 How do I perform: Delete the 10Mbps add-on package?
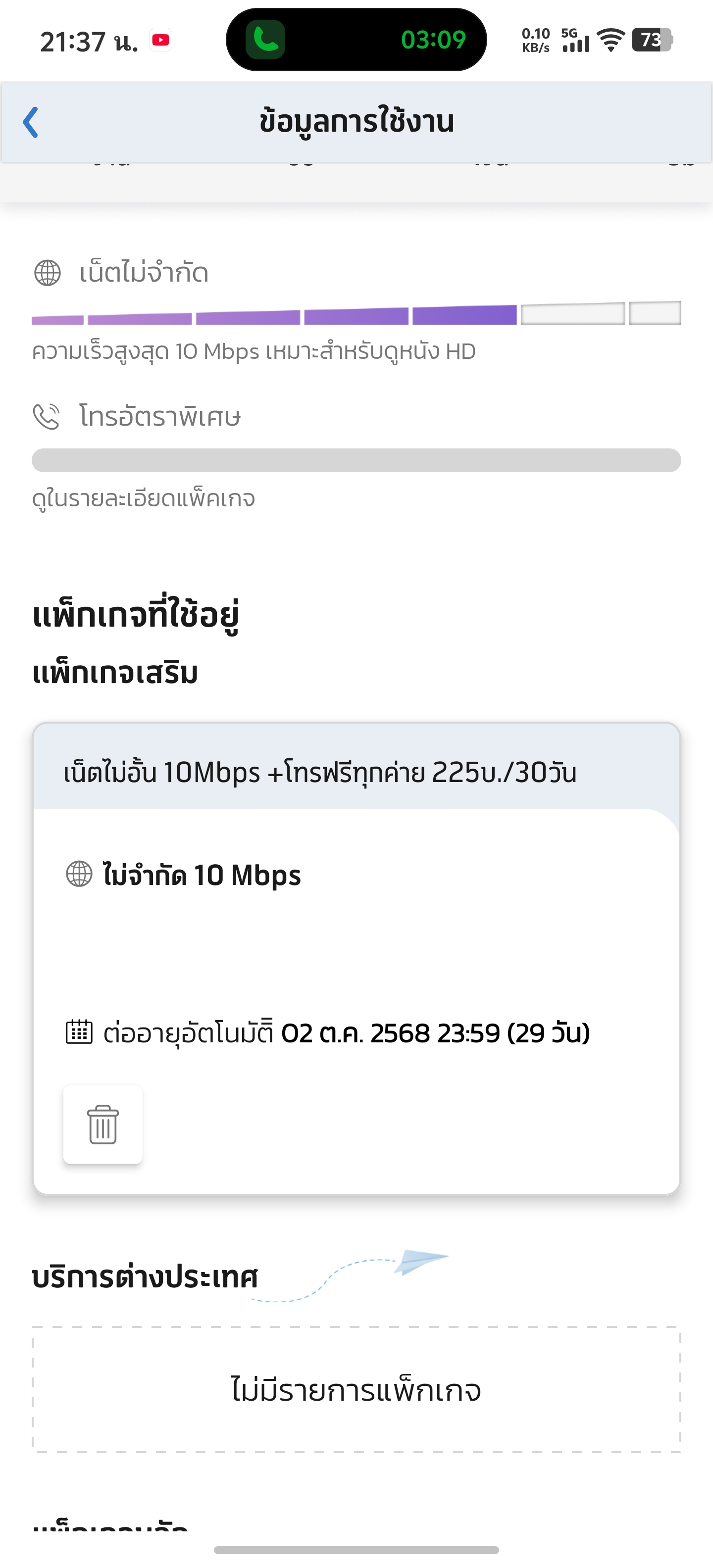pos(103,1124)
